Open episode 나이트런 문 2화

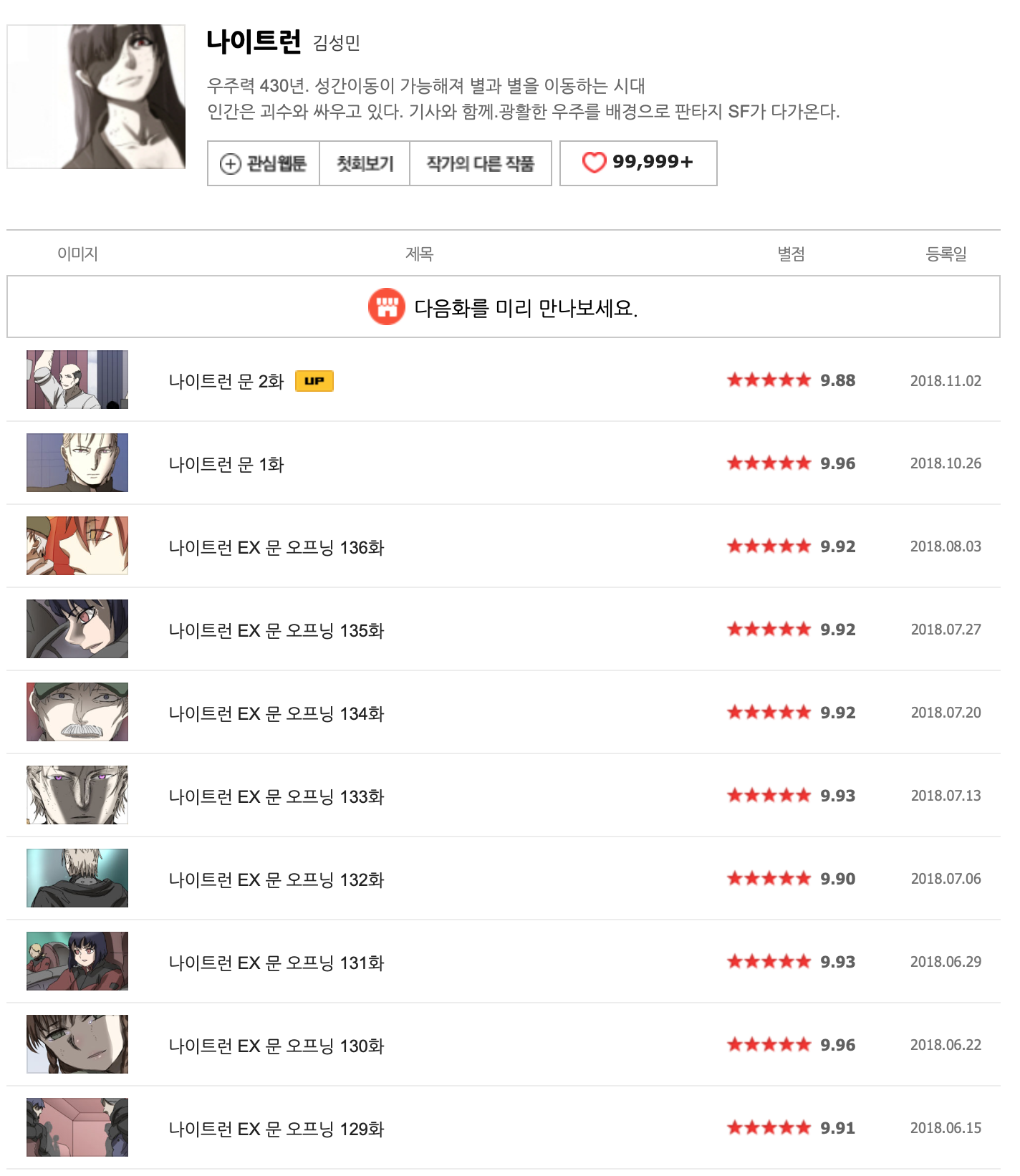(x=226, y=381)
